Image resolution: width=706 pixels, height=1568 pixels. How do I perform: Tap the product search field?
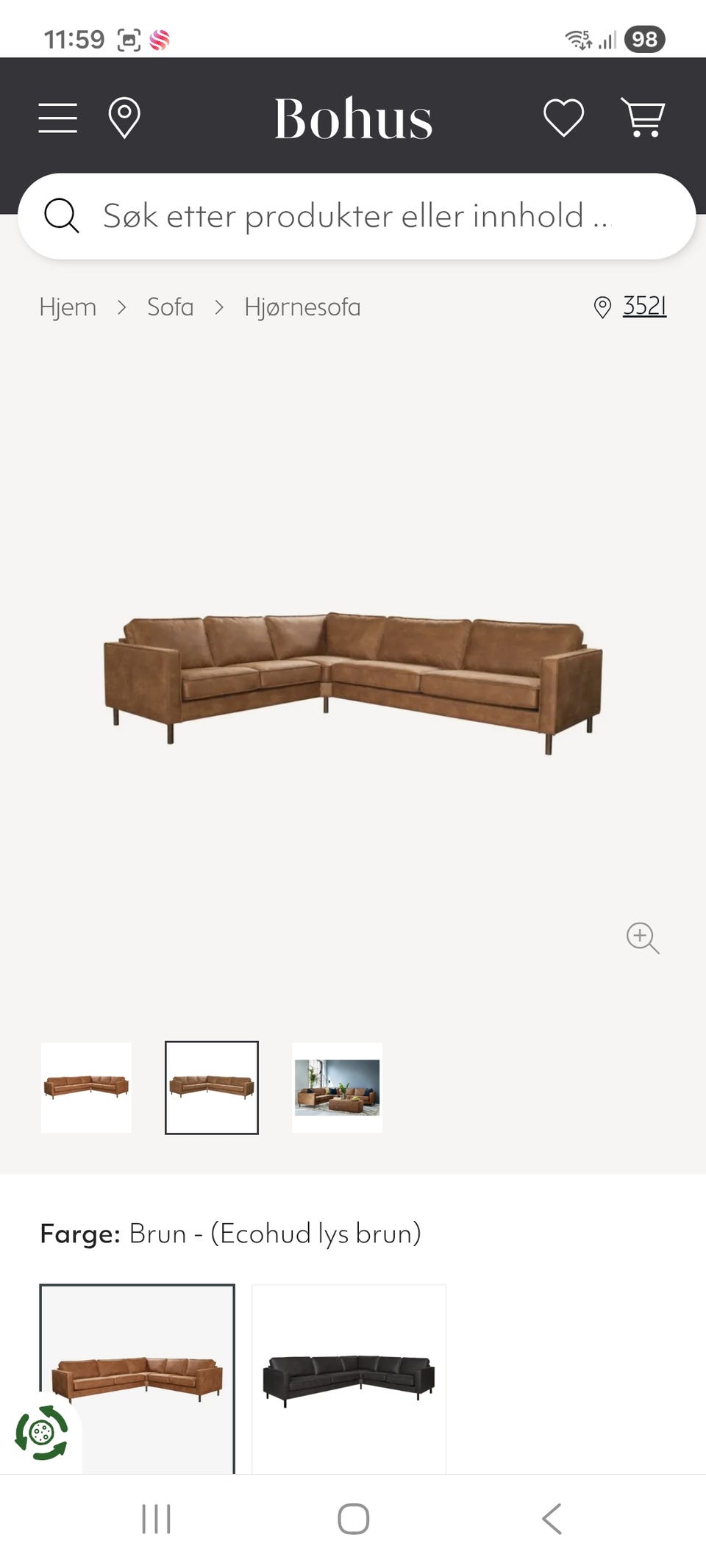click(357, 216)
